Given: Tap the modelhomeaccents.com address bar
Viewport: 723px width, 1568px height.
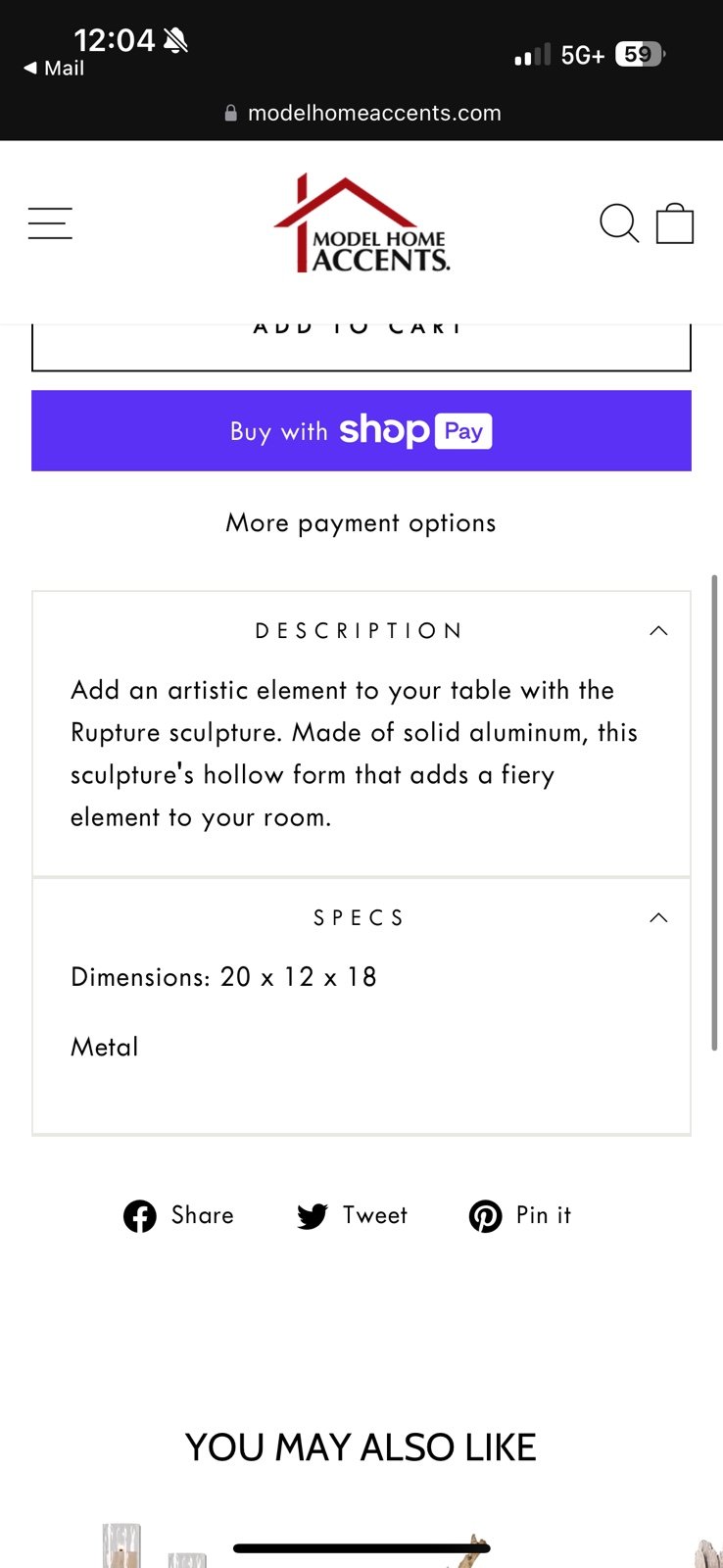Looking at the screenshot, I should click(x=361, y=113).
